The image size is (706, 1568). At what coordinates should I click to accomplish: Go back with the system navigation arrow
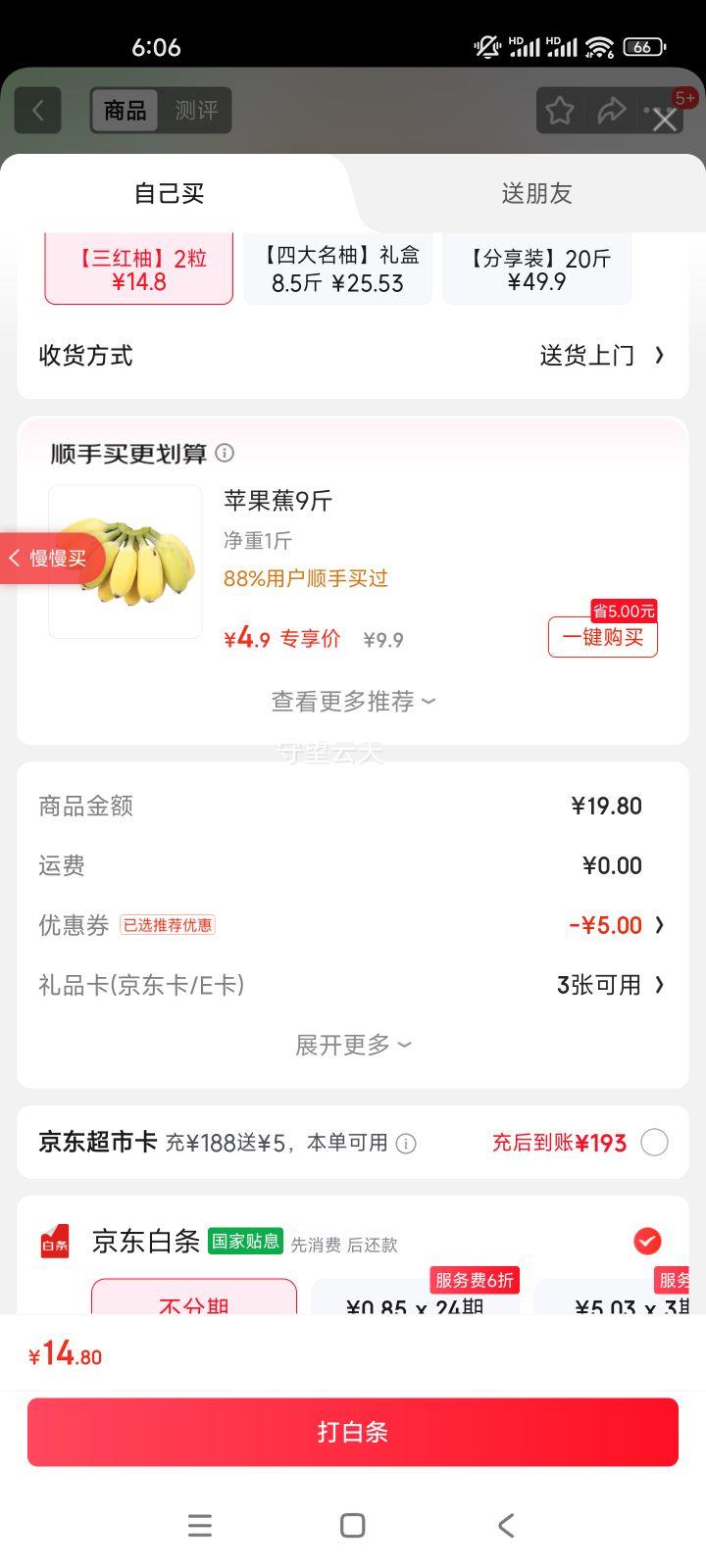tap(506, 1525)
